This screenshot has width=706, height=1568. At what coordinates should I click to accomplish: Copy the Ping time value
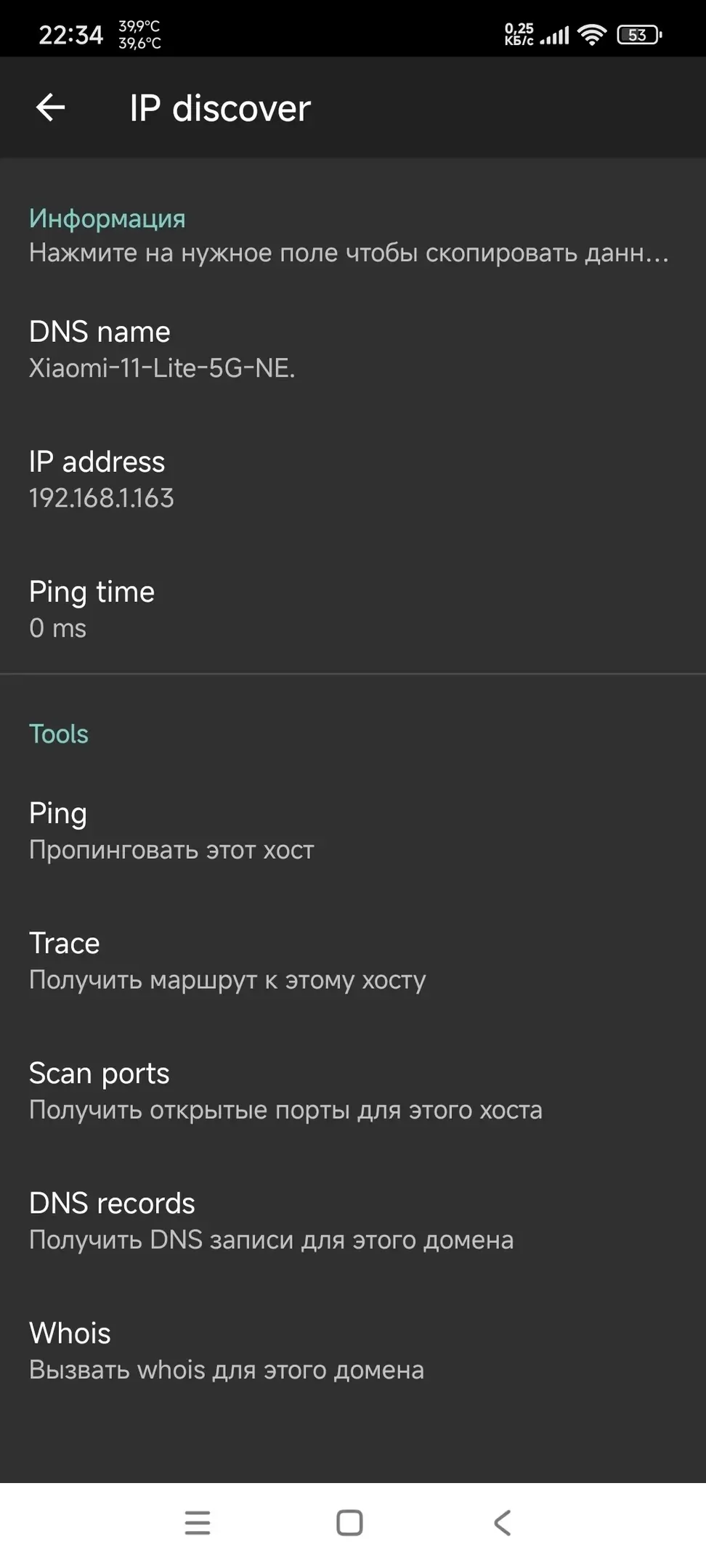pyautogui.click(x=353, y=609)
